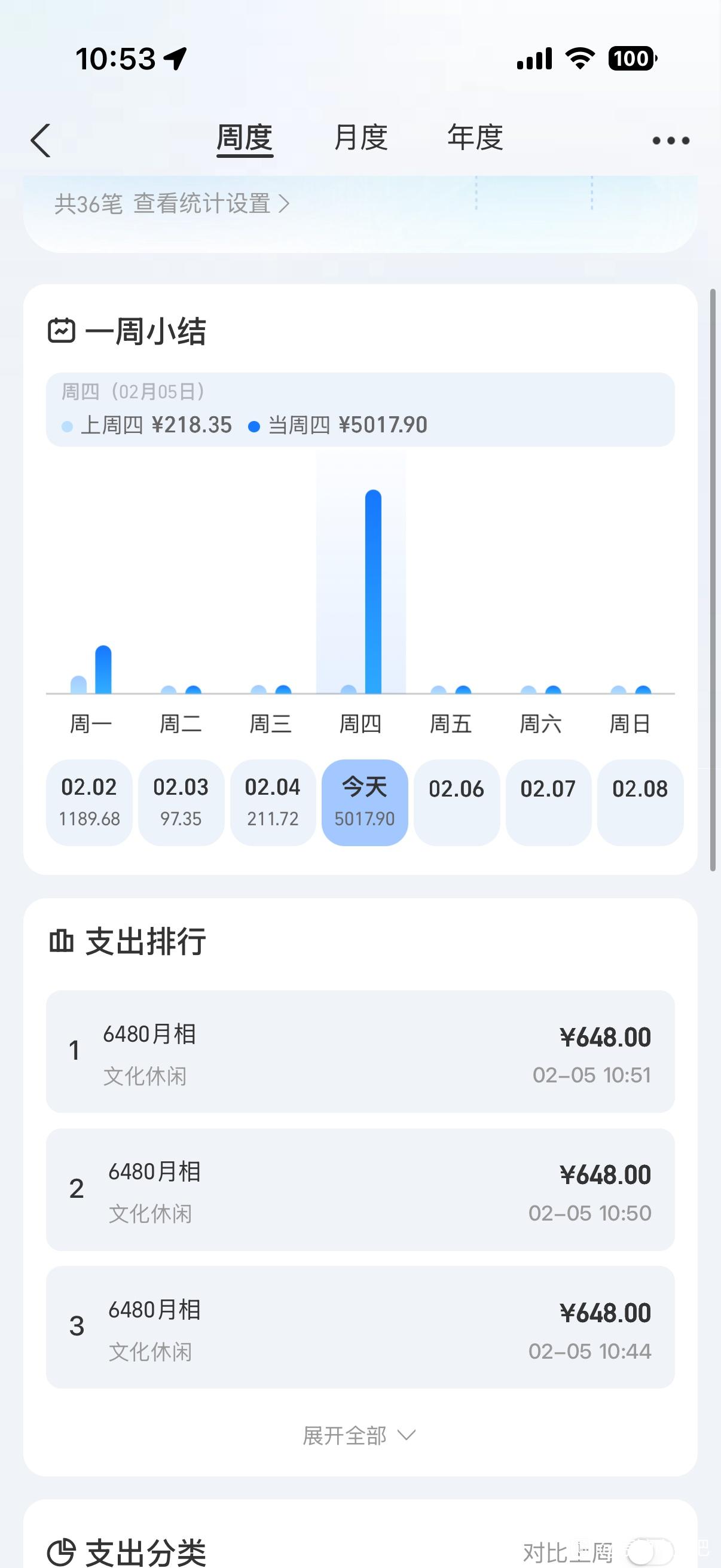Select the 02.03 day chip
The width and height of the screenshot is (721, 1568).
(181, 803)
